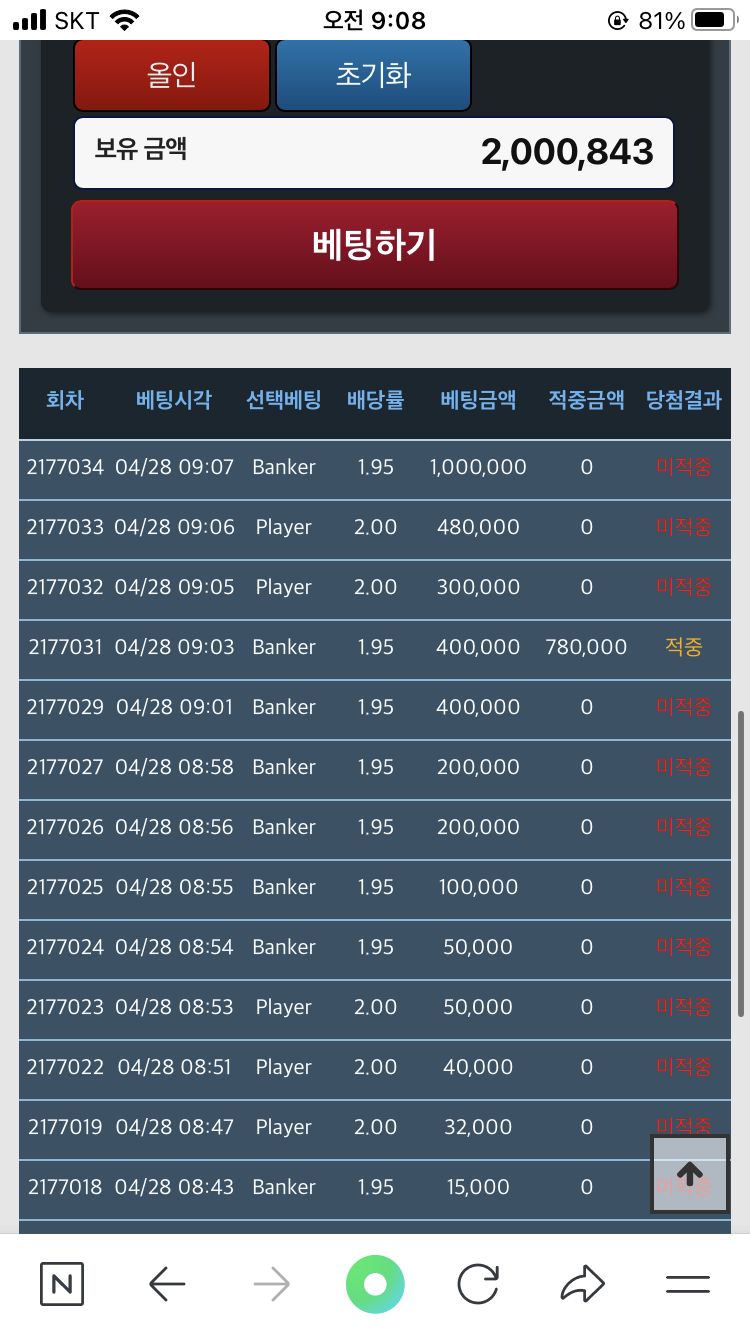The image size is (750, 1334).
Task: Tap the red 올인 button
Action: [172, 75]
